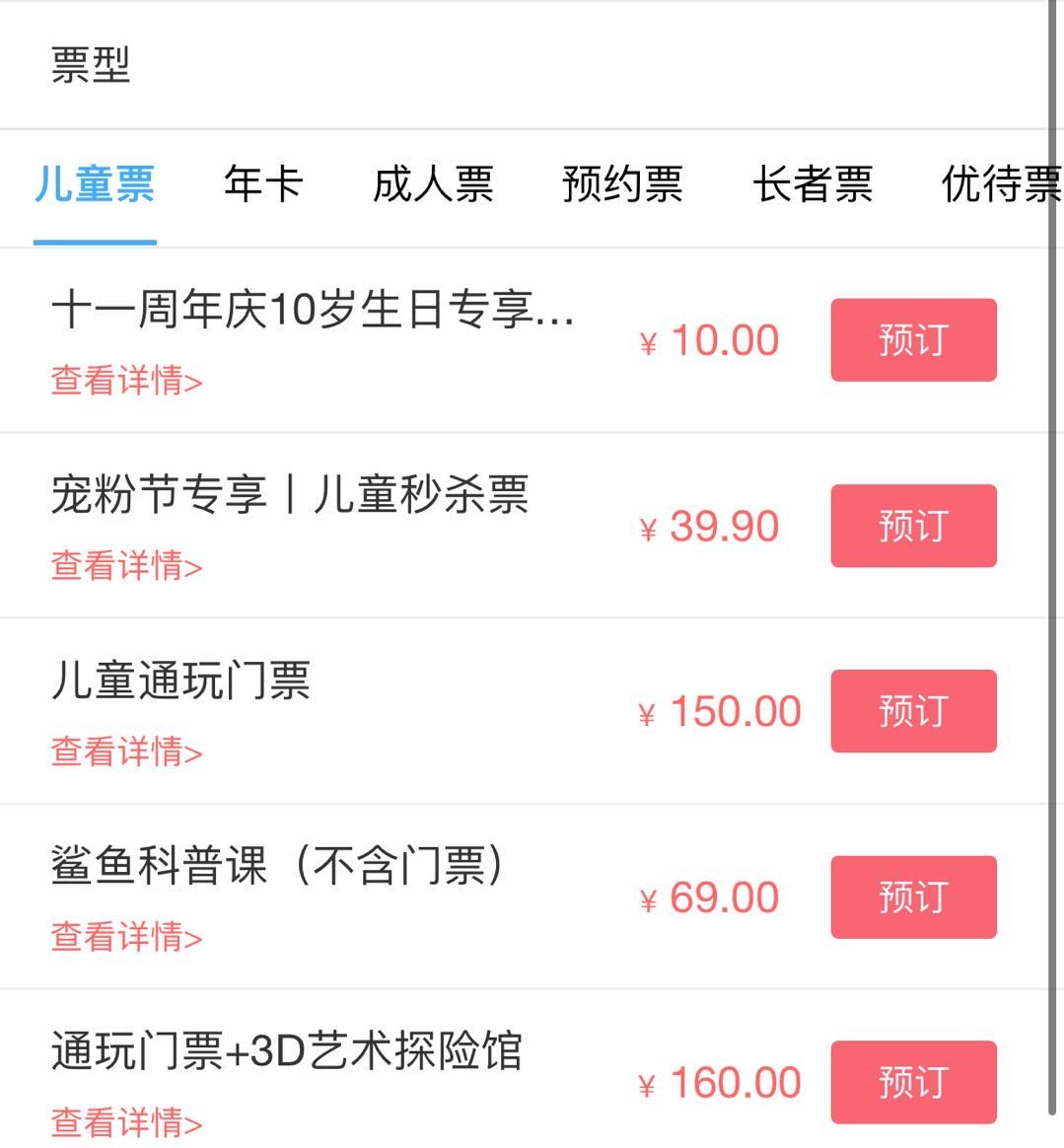Switch to the 长者票 tab

(x=813, y=184)
